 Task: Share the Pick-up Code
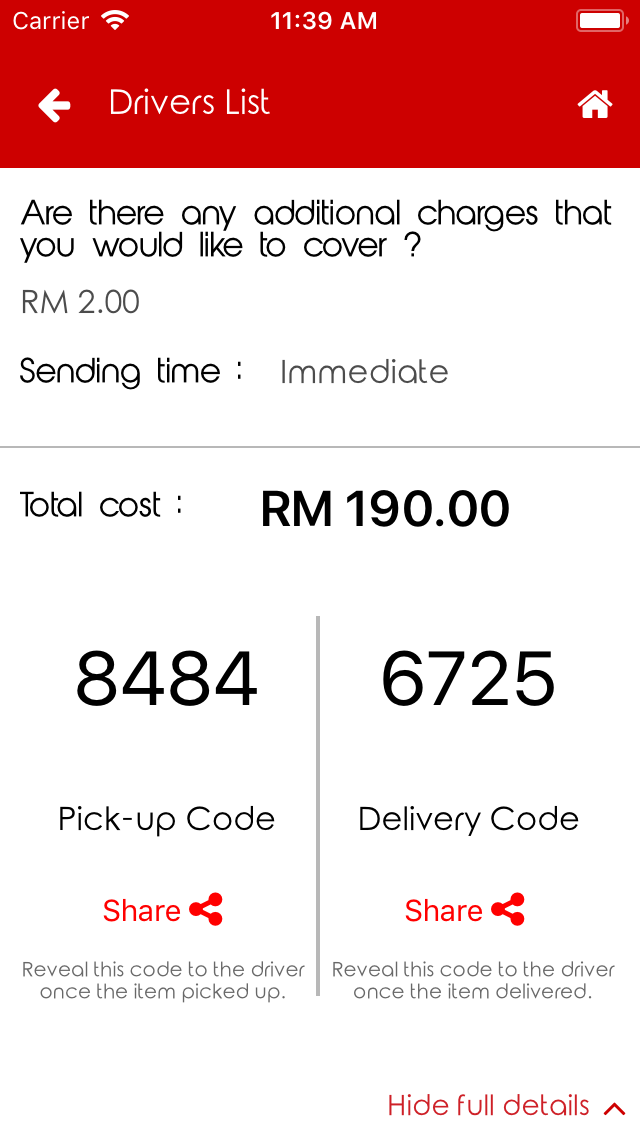pyautogui.click(x=162, y=910)
